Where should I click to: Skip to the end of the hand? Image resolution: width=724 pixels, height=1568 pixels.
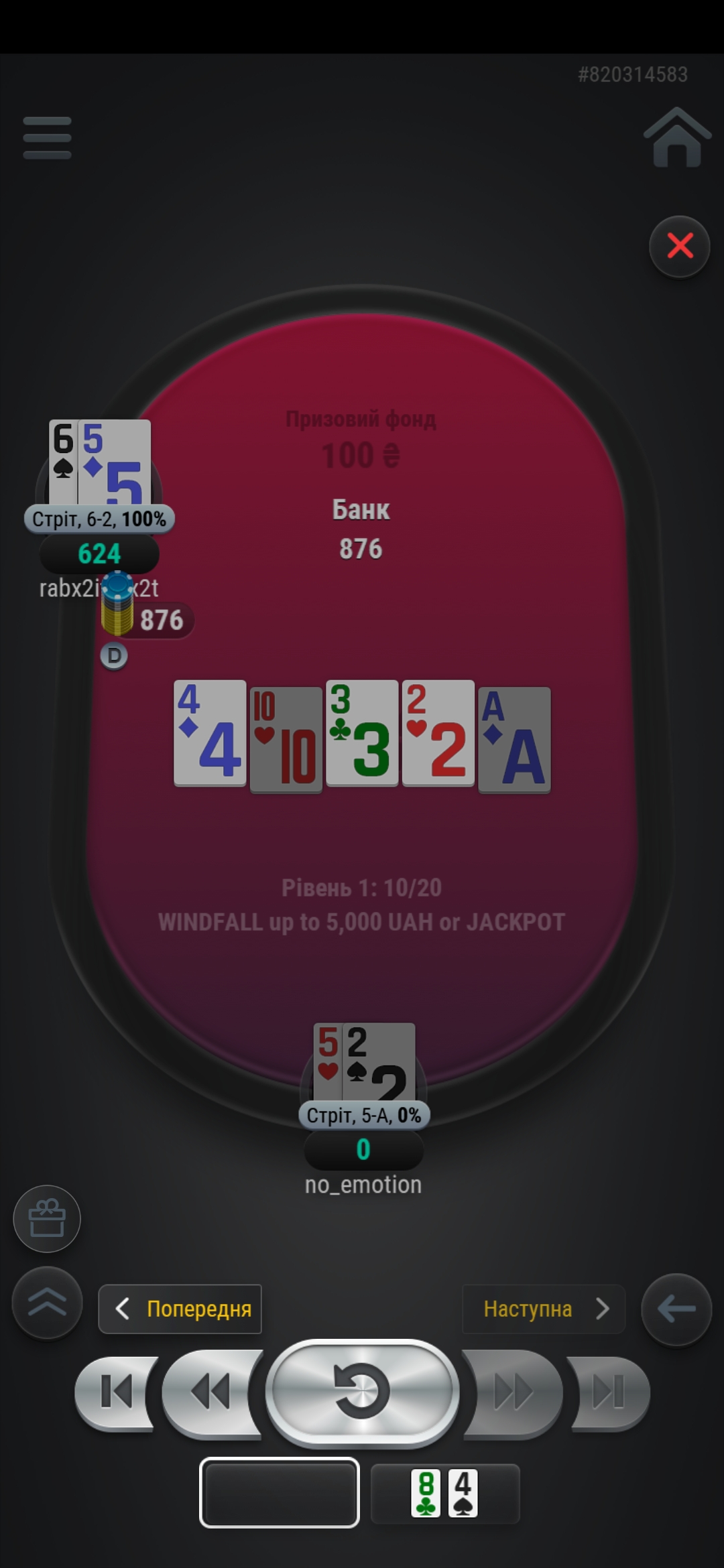pyautogui.click(x=609, y=1392)
